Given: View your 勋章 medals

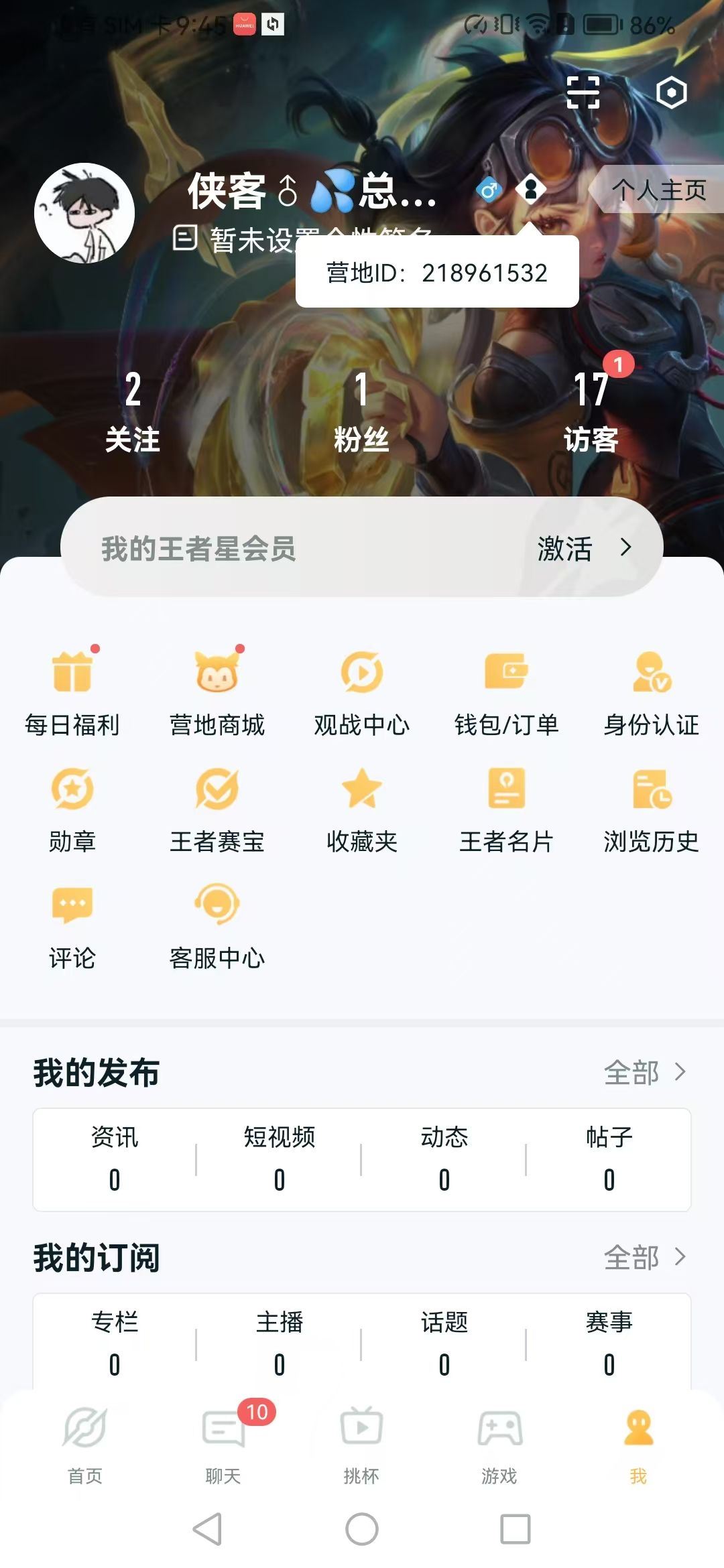Looking at the screenshot, I should (74, 807).
